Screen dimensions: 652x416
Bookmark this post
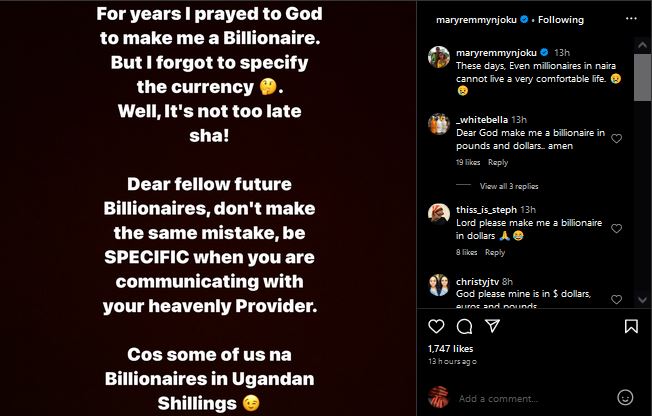[x=631, y=327]
